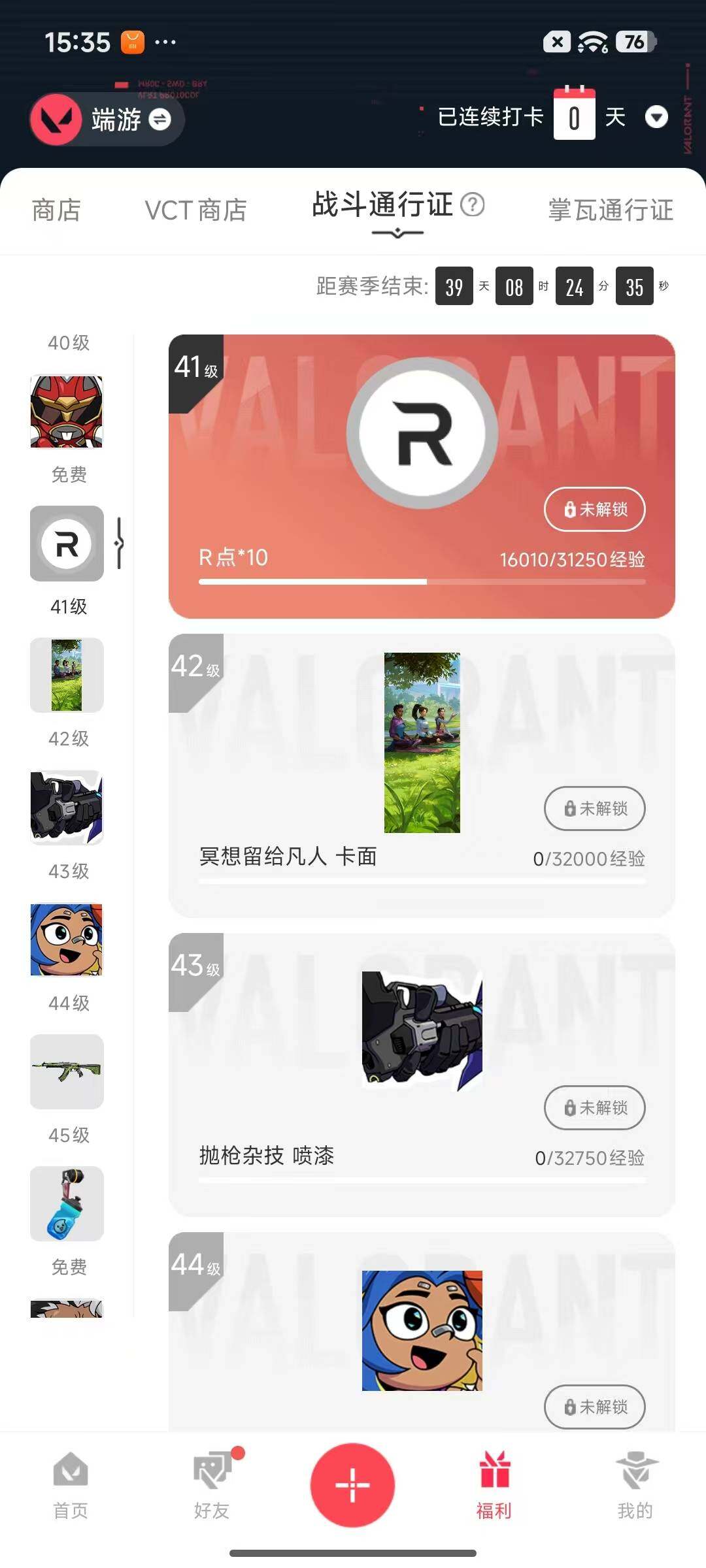
Task: Tap 未解锁 lock on 冥想留给凡人 卡面
Action: 594,808
